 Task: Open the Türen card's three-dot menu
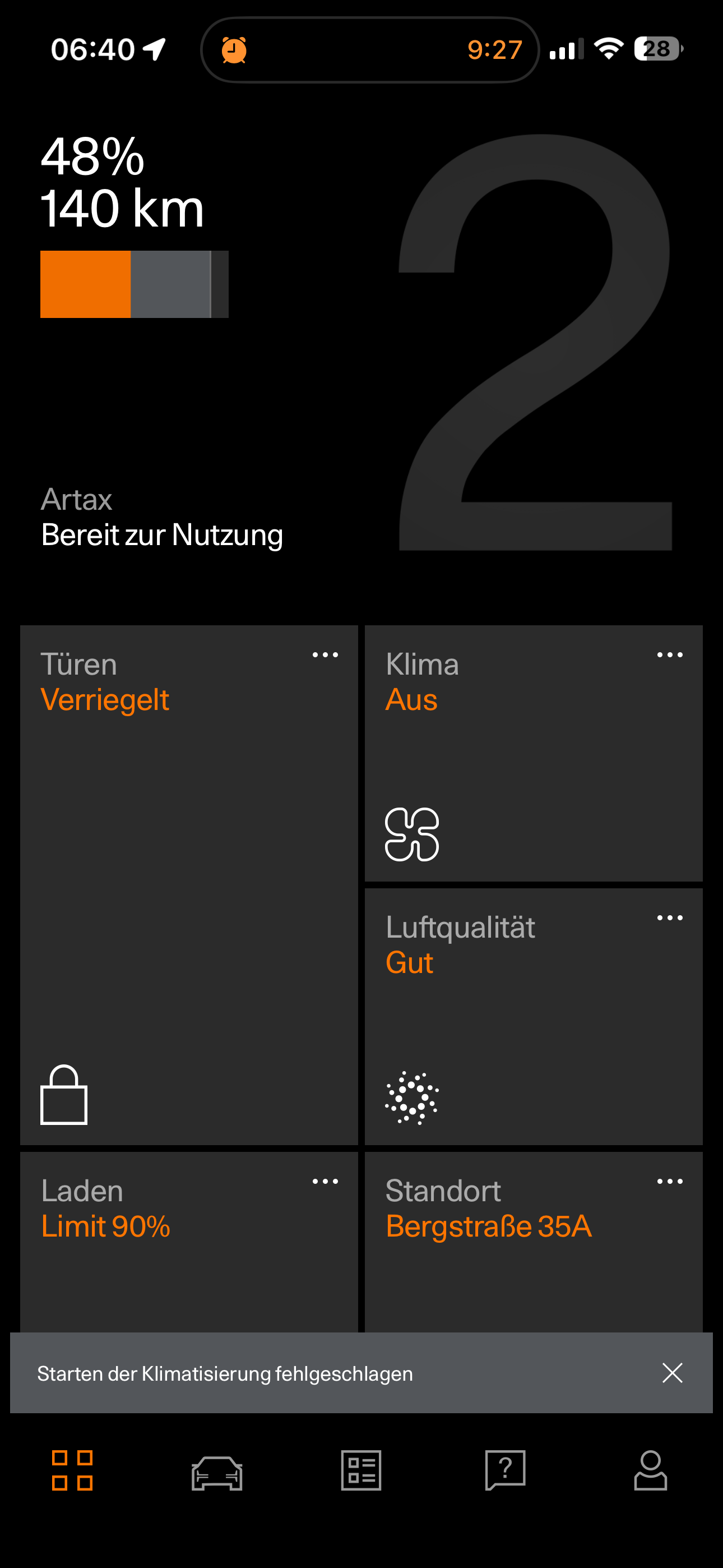pyautogui.click(x=325, y=655)
